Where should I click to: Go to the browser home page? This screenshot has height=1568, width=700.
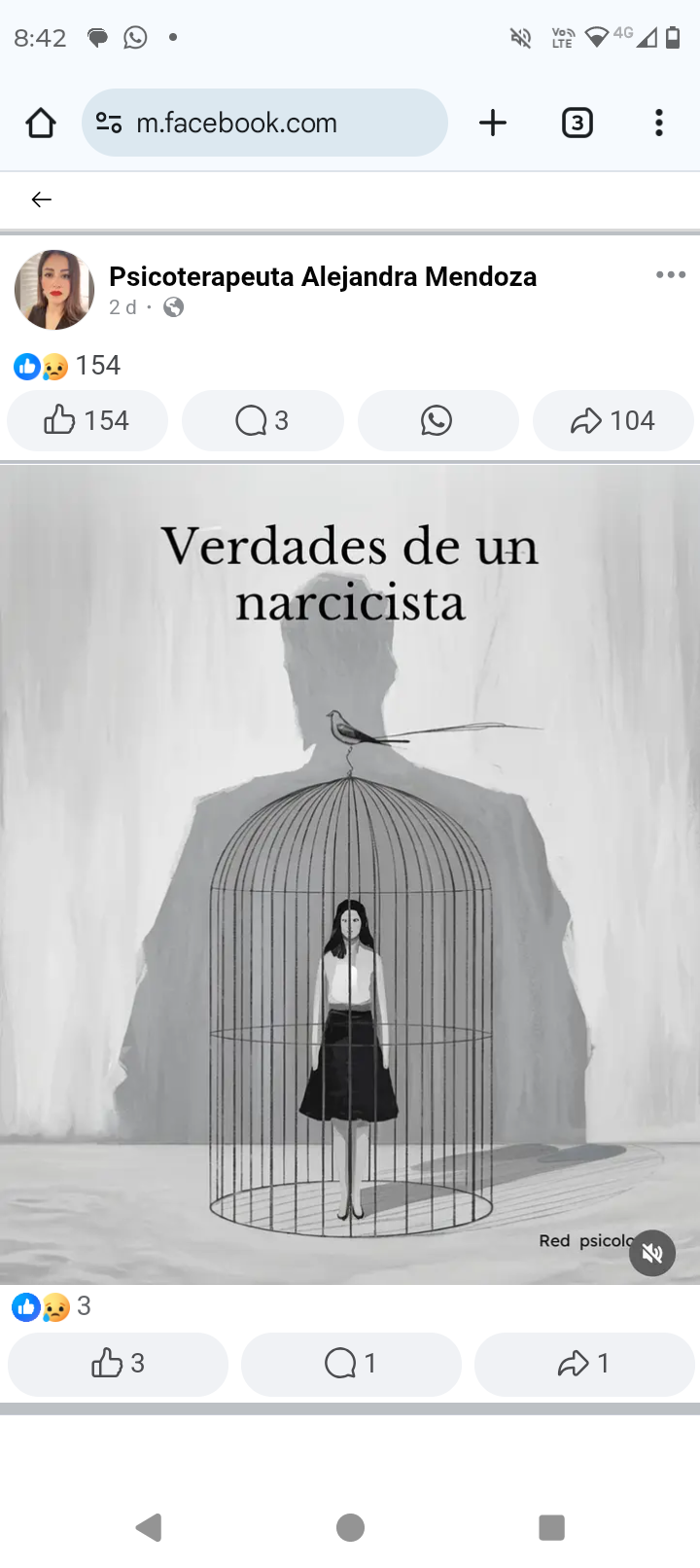(41, 124)
